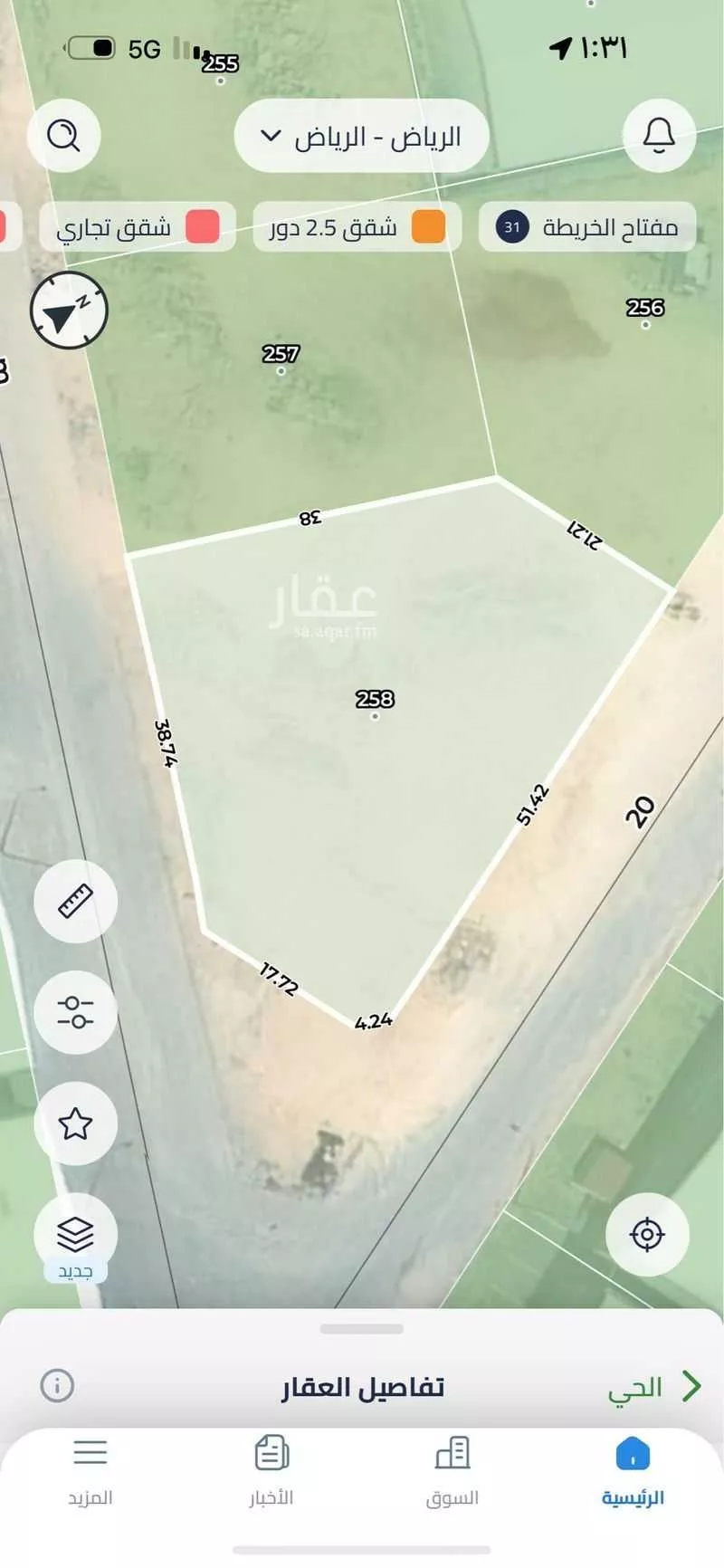
Task: Open the map search tool
Action: [62, 137]
